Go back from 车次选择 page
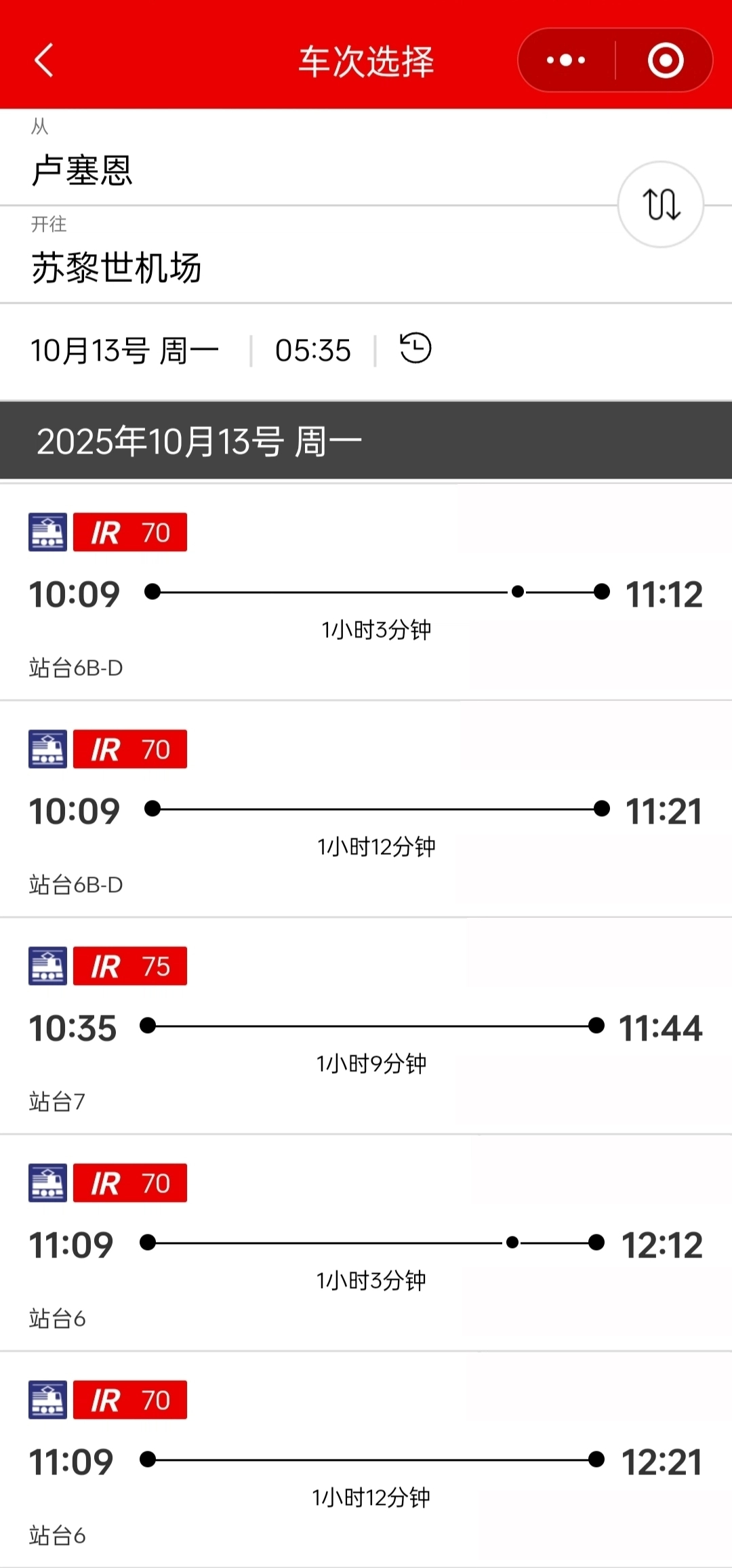Image resolution: width=732 pixels, height=1568 pixels. pos(44,60)
